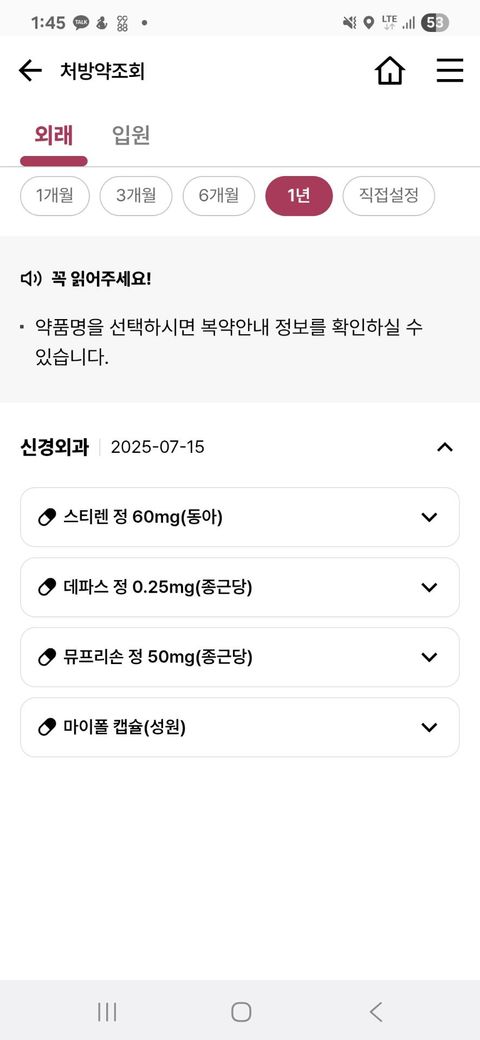Image resolution: width=480 pixels, height=1040 pixels.
Task: Select the 3개월 period chip
Action: pyautogui.click(x=136, y=196)
